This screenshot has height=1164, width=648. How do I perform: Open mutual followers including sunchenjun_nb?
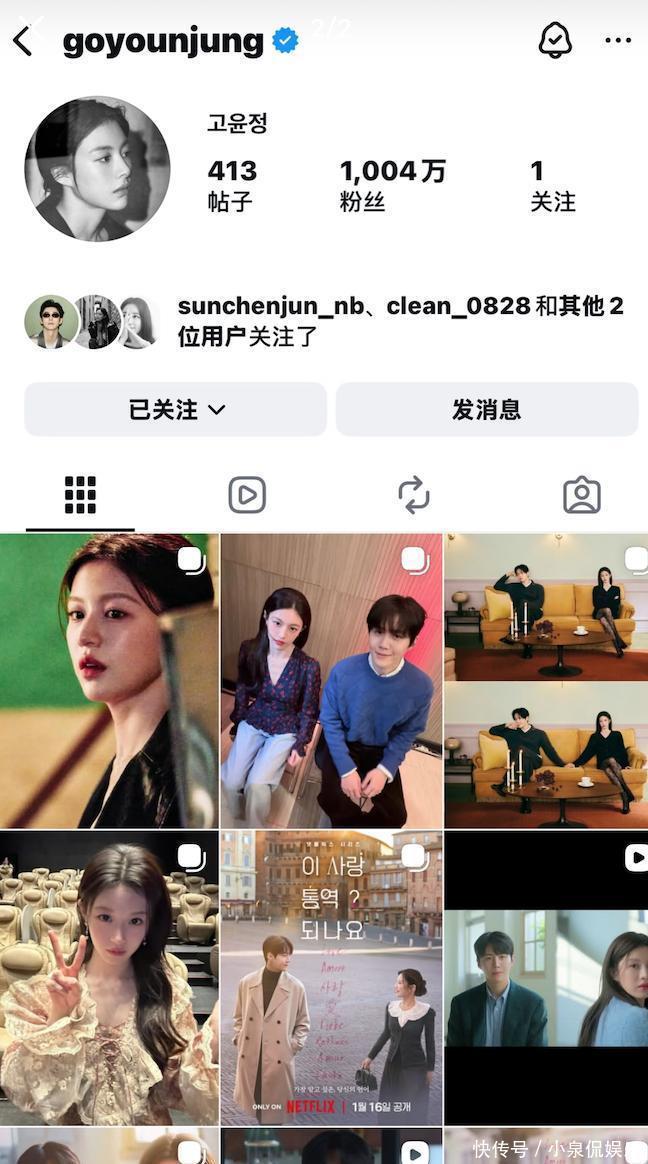click(400, 321)
